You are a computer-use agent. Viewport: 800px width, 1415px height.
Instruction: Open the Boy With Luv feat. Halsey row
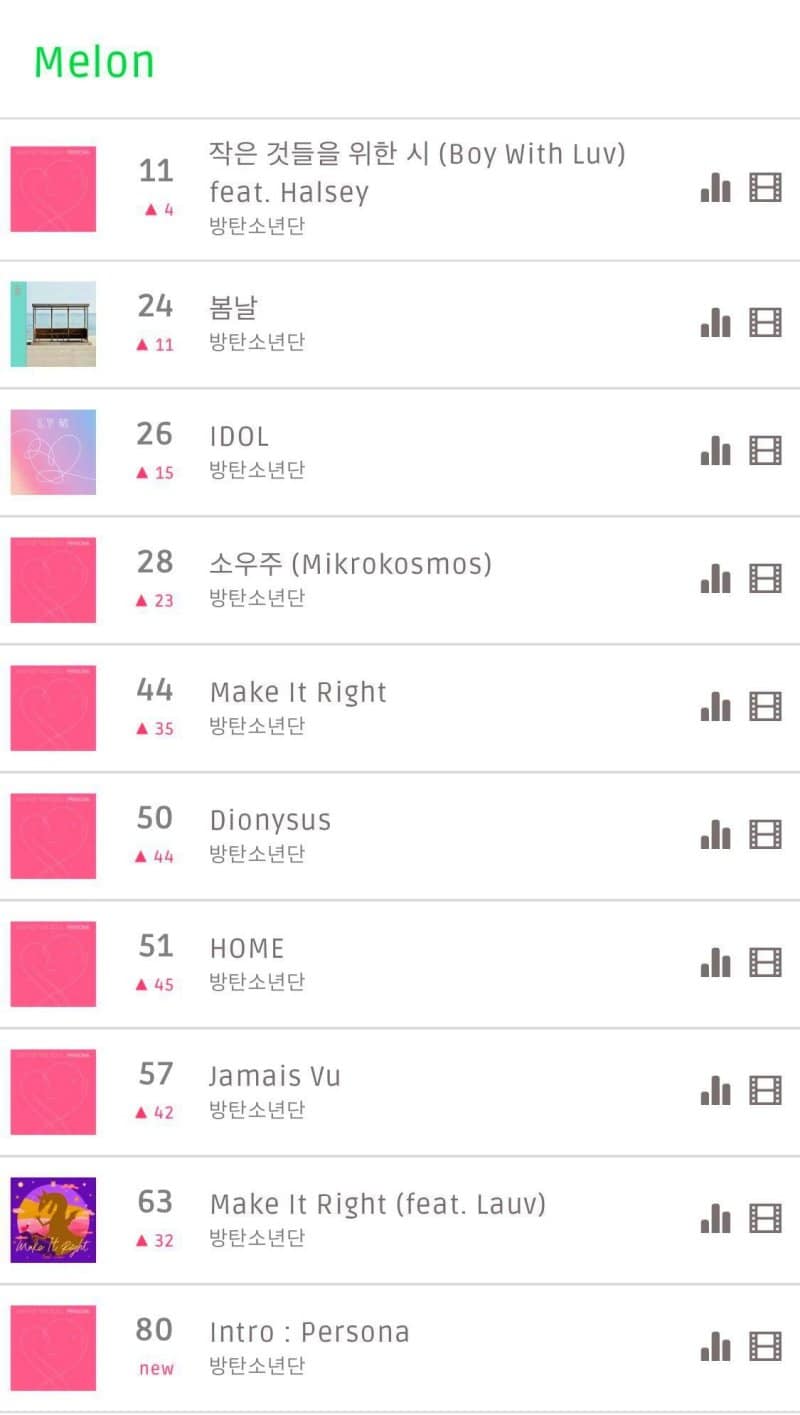click(x=415, y=172)
